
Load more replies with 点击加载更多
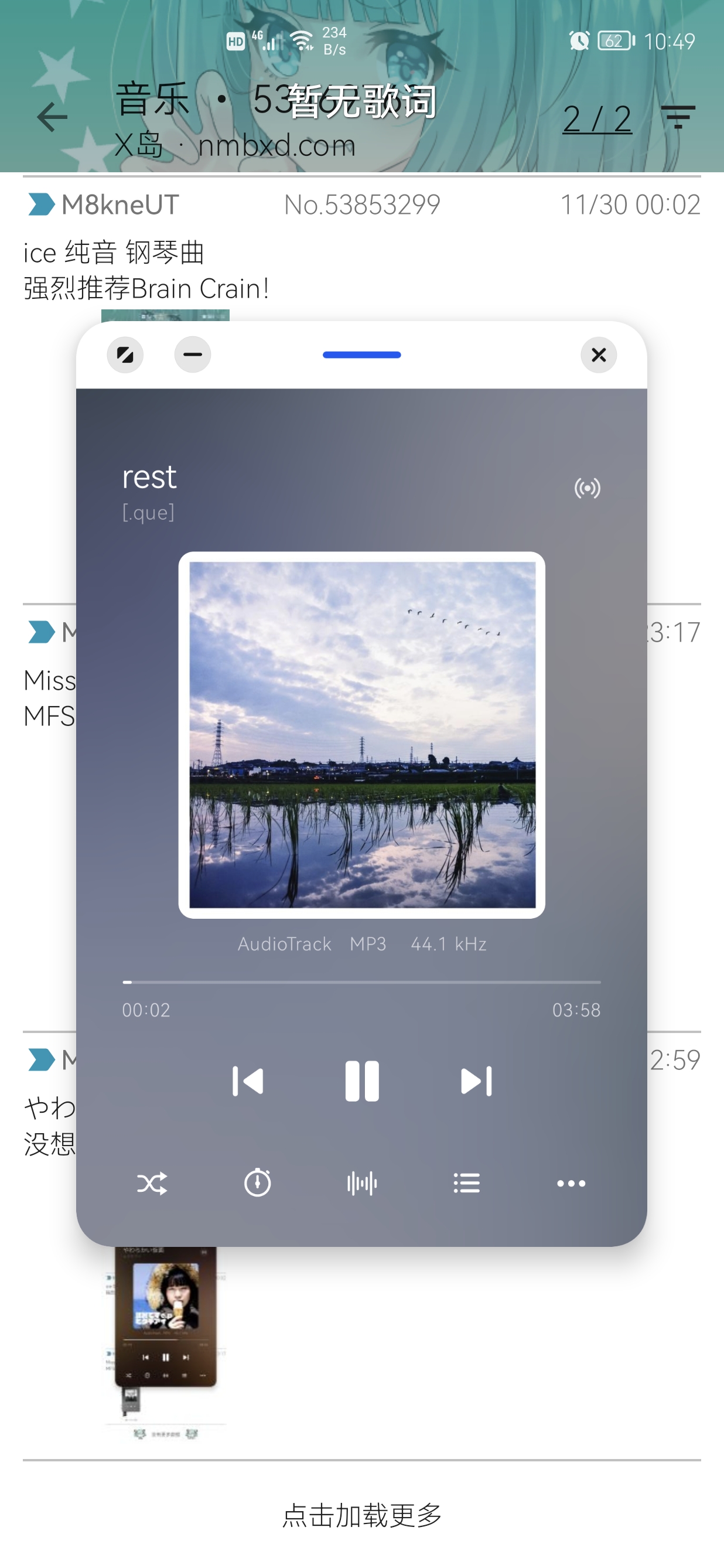(x=362, y=1516)
